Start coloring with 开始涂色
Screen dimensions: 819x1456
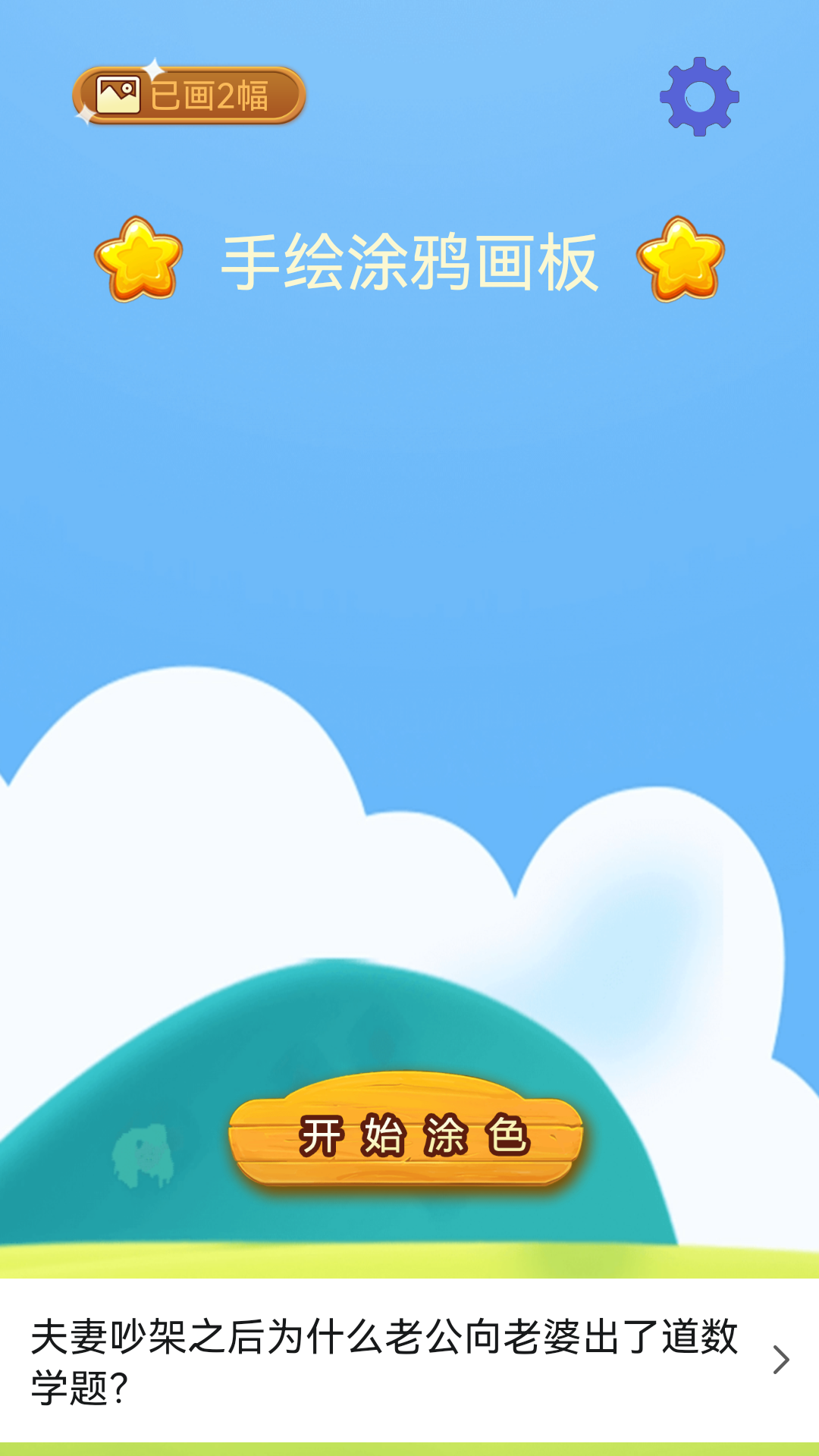pyautogui.click(x=407, y=1134)
